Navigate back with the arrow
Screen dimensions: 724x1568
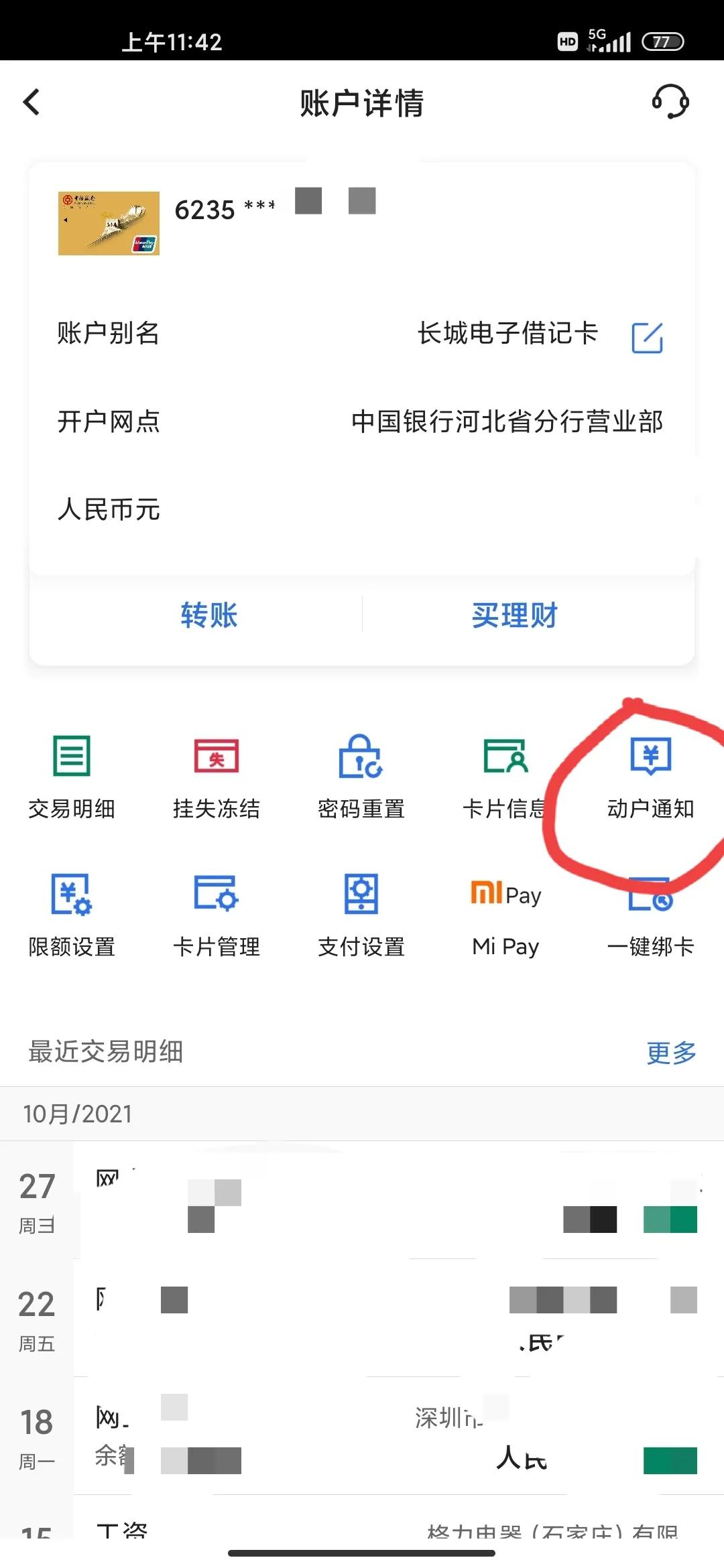32,103
